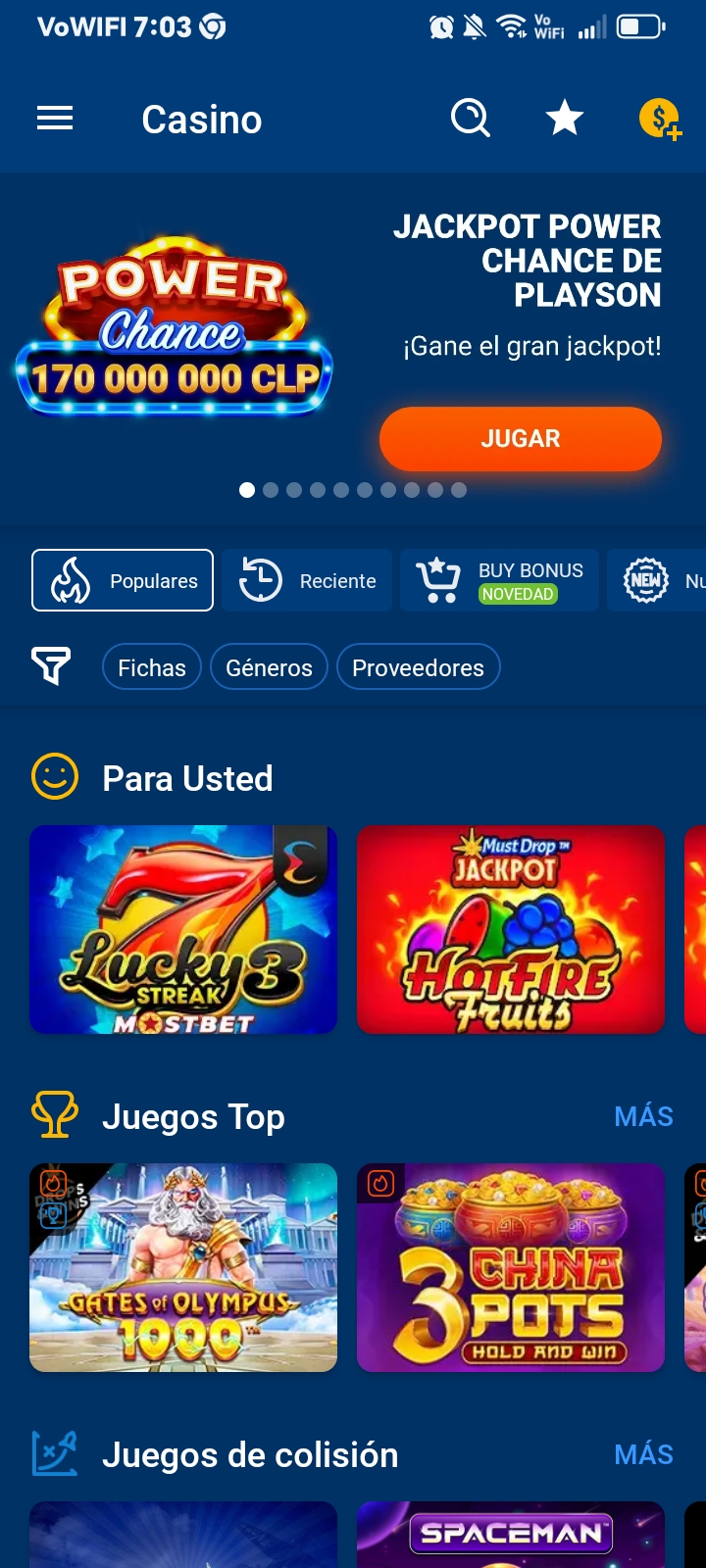
Task: Play Gates of Olympus 1000
Action: point(183,1267)
